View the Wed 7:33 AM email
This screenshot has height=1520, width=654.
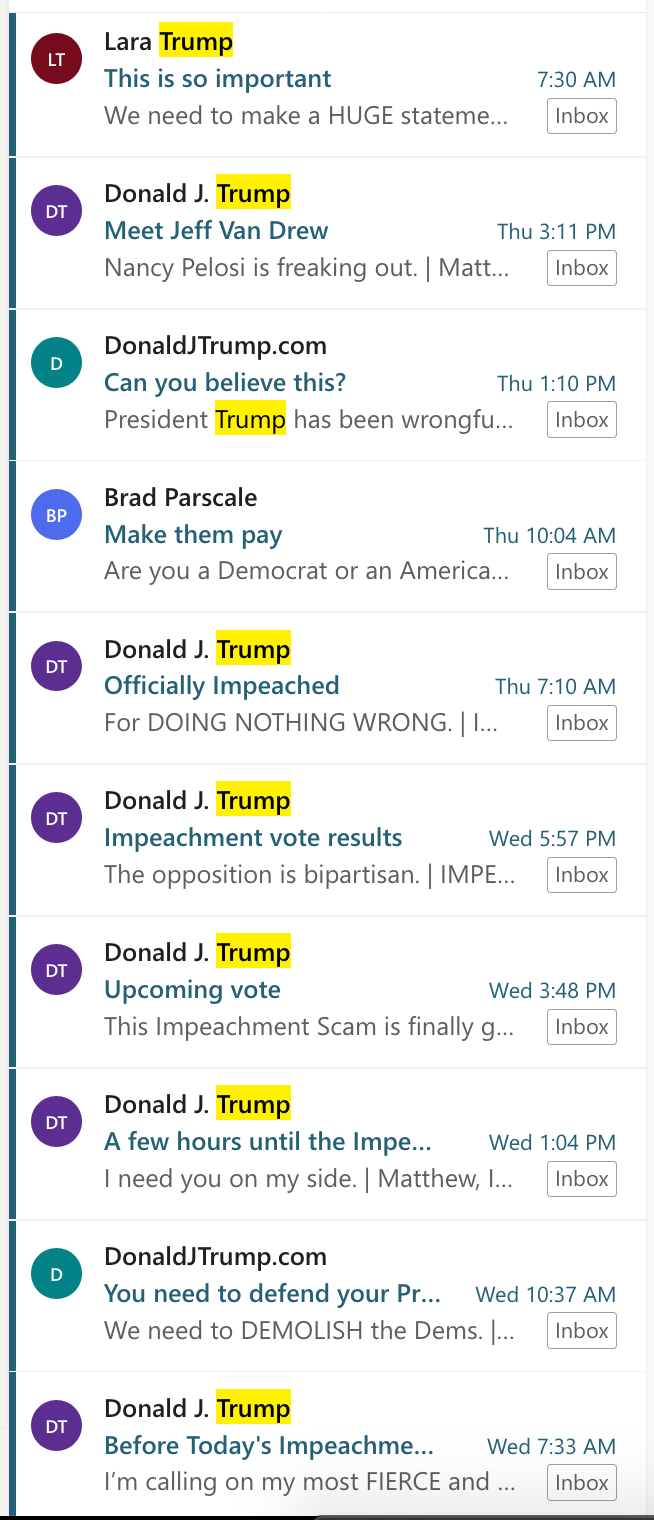(269, 1446)
